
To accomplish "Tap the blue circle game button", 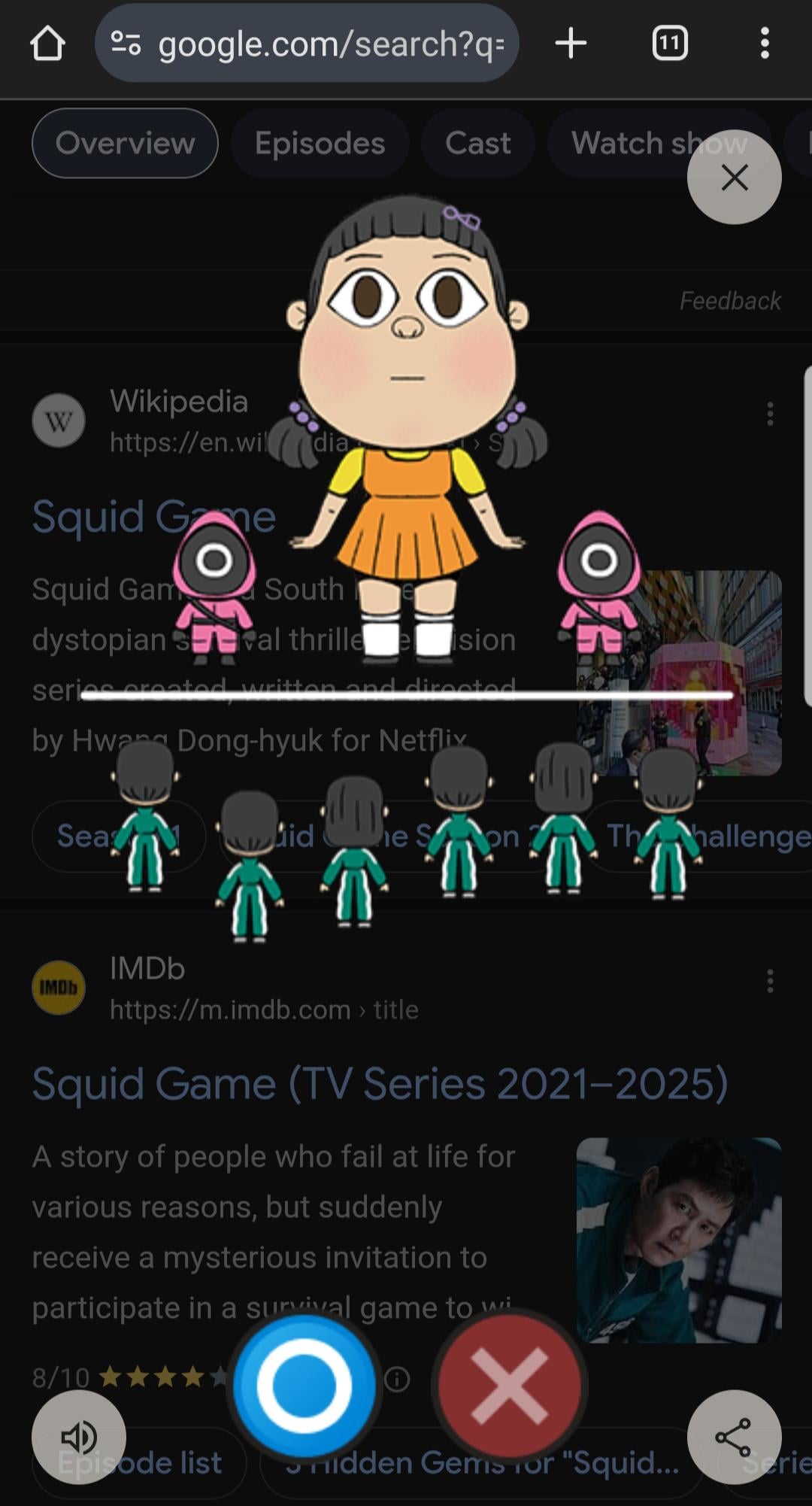I will pyautogui.click(x=304, y=1385).
